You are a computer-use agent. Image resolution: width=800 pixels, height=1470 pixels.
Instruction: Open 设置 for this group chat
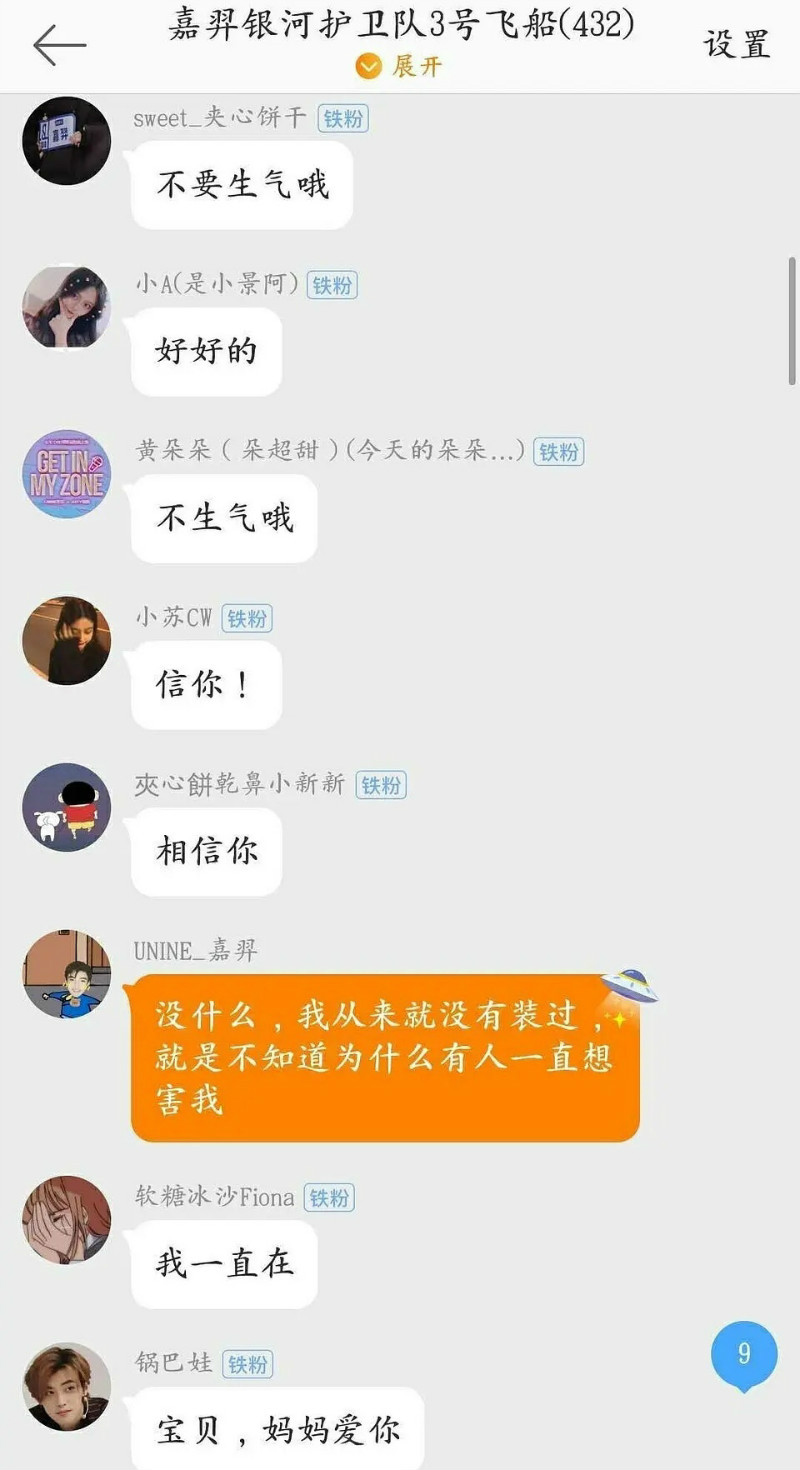[737, 45]
